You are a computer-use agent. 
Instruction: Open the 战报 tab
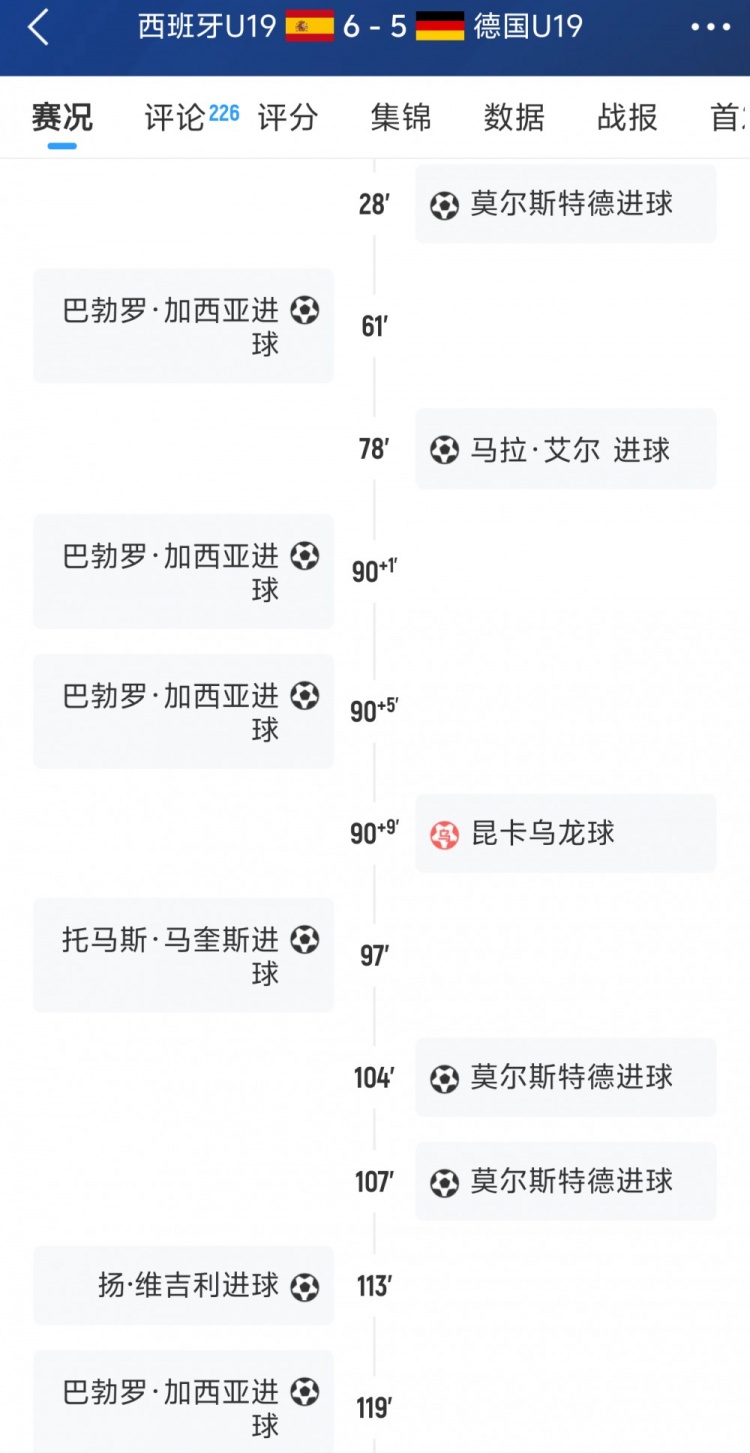tap(627, 117)
